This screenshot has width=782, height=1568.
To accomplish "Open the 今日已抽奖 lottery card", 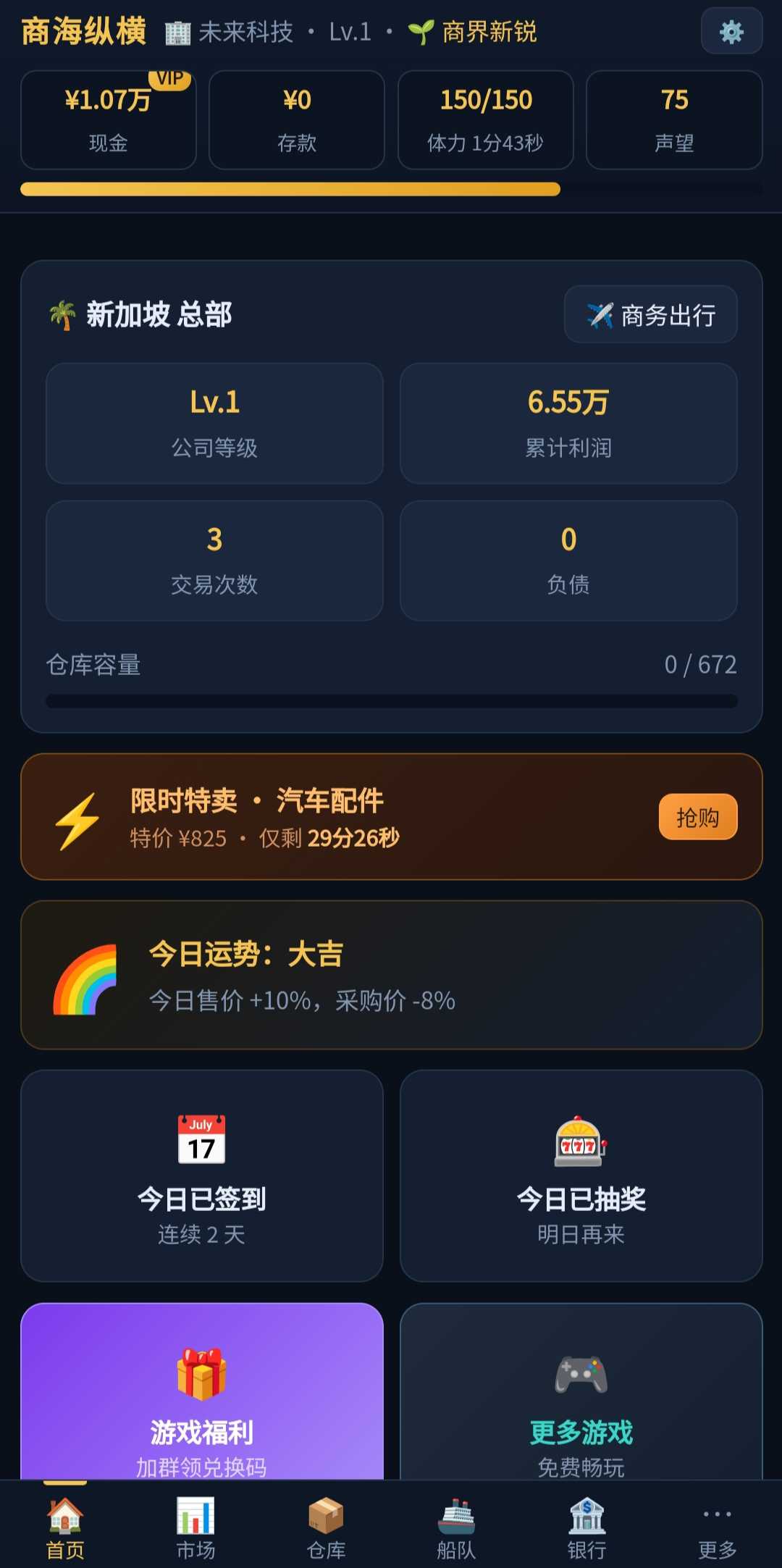I will [581, 1175].
